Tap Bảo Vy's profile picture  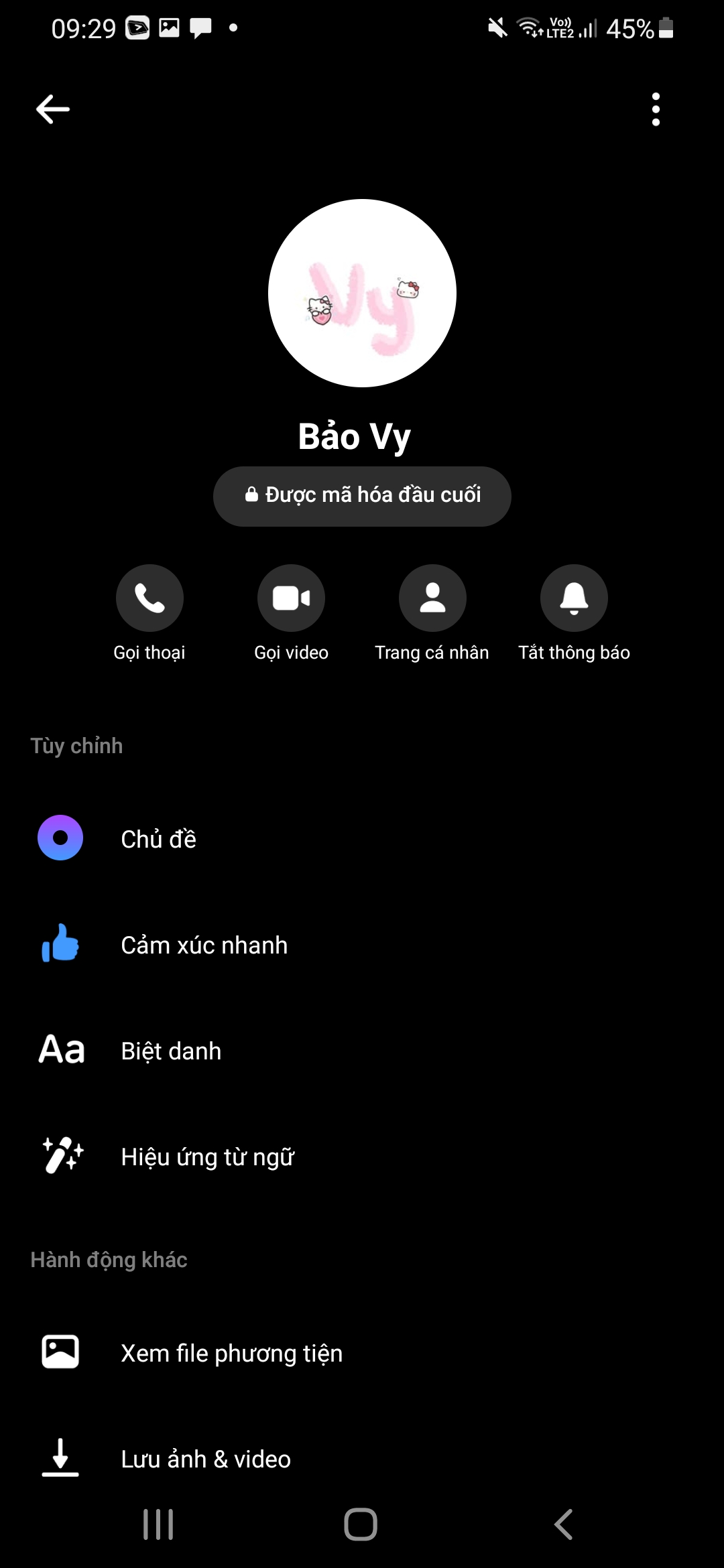(362, 293)
